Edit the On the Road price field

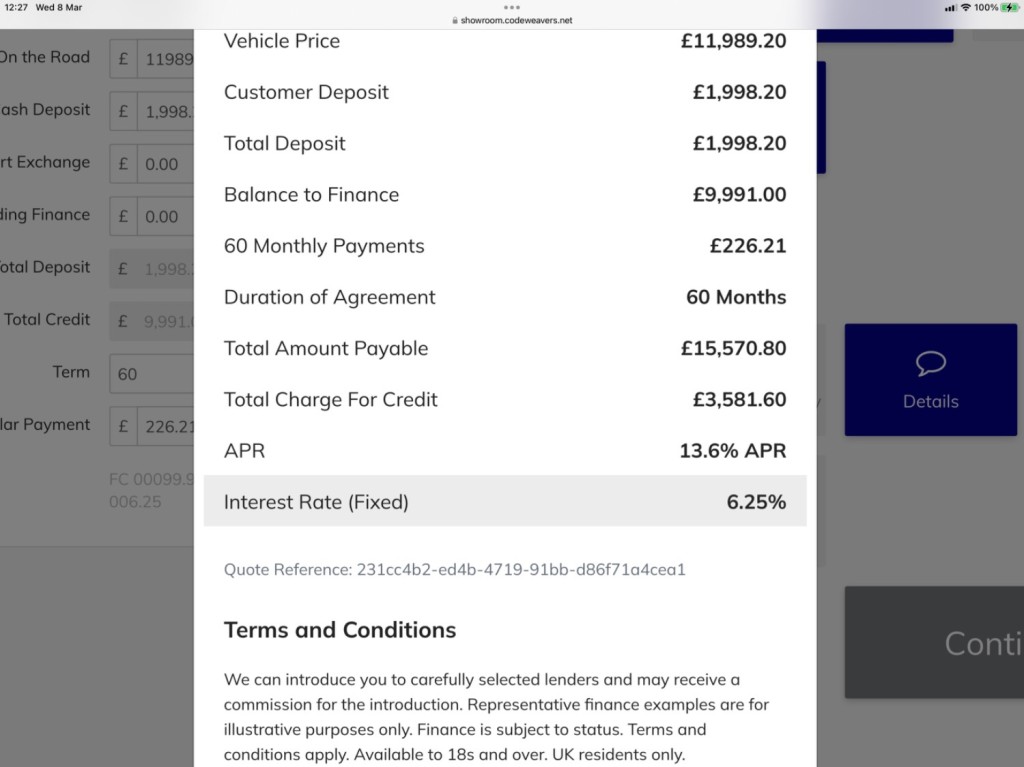(x=165, y=59)
